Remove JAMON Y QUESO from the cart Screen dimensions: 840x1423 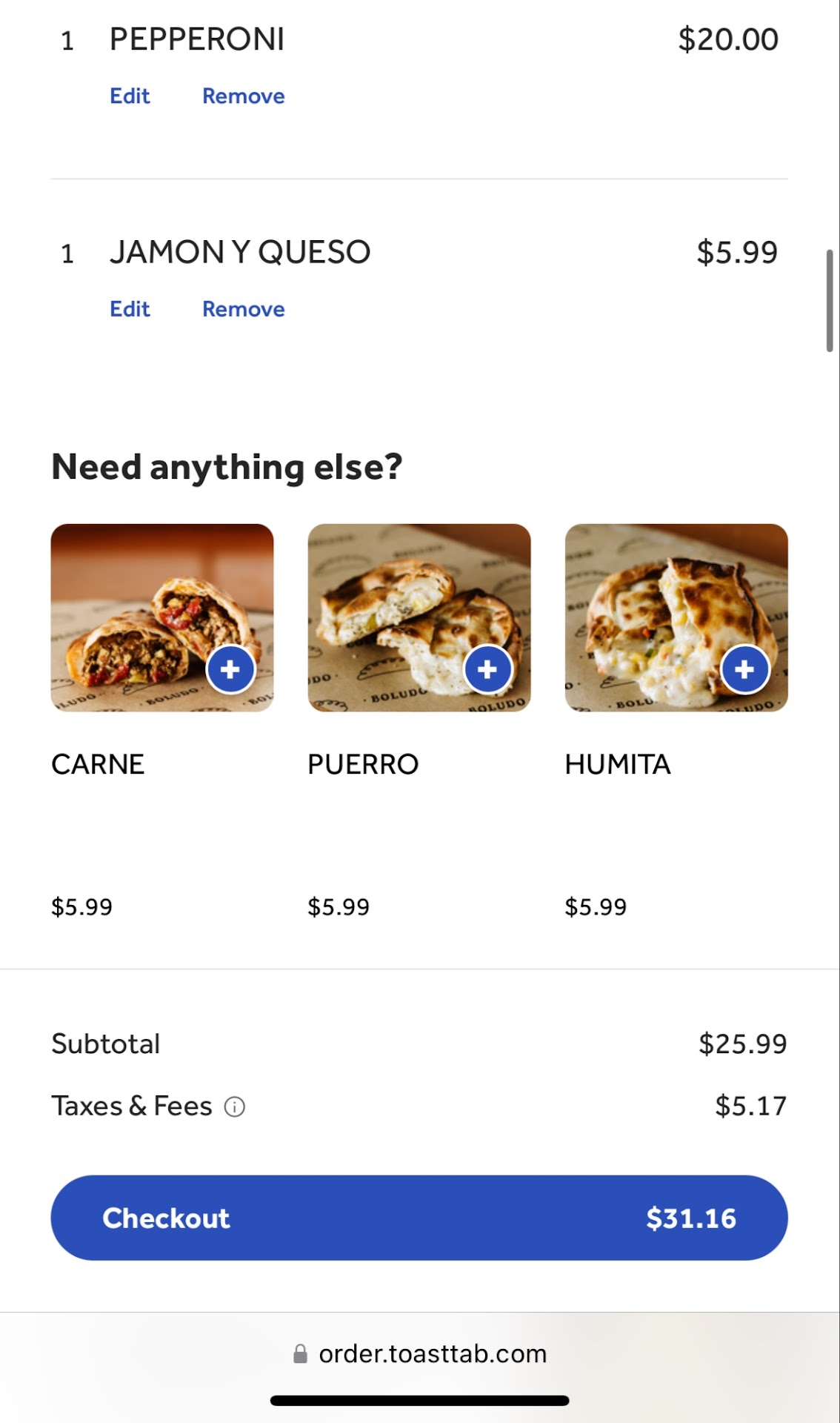(243, 309)
